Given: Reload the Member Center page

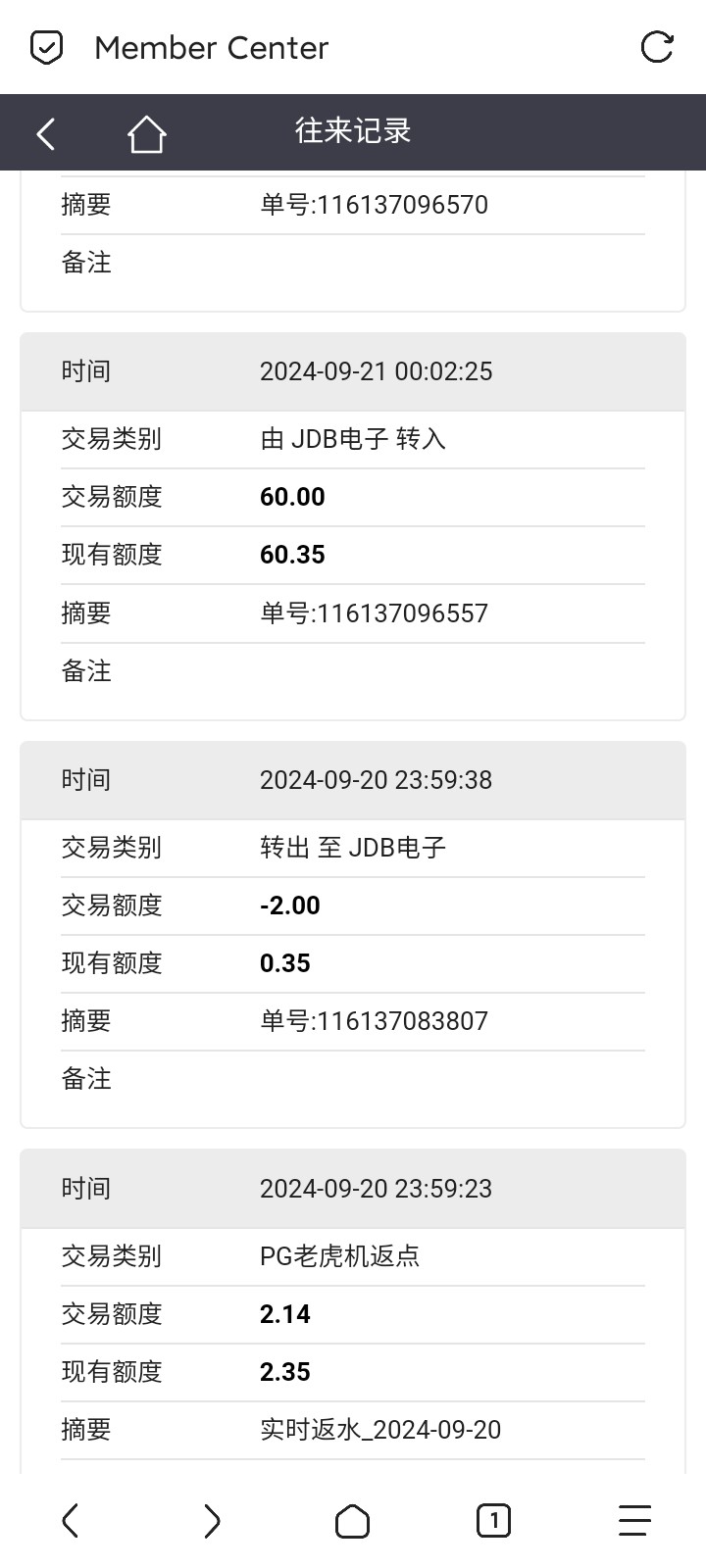Looking at the screenshot, I should [656, 47].
